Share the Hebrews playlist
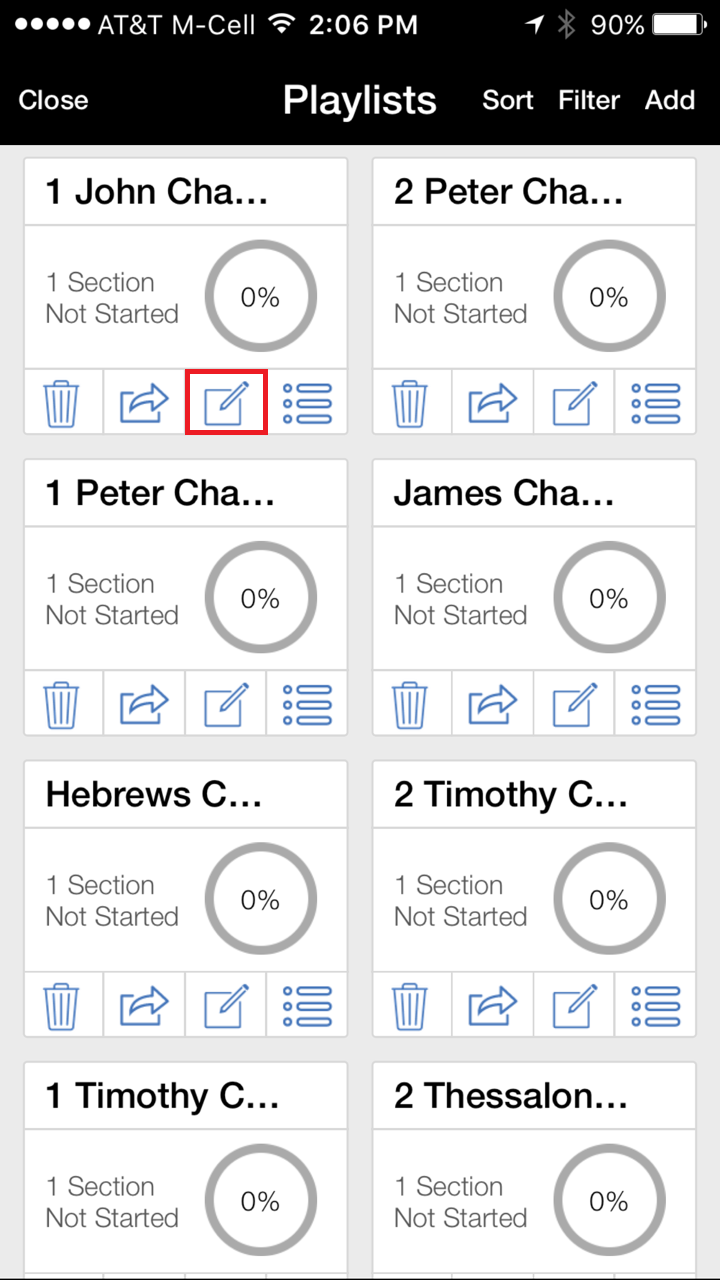This screenshot has width=720, height=1280. pyautogui.click(x=144, y=1005)
